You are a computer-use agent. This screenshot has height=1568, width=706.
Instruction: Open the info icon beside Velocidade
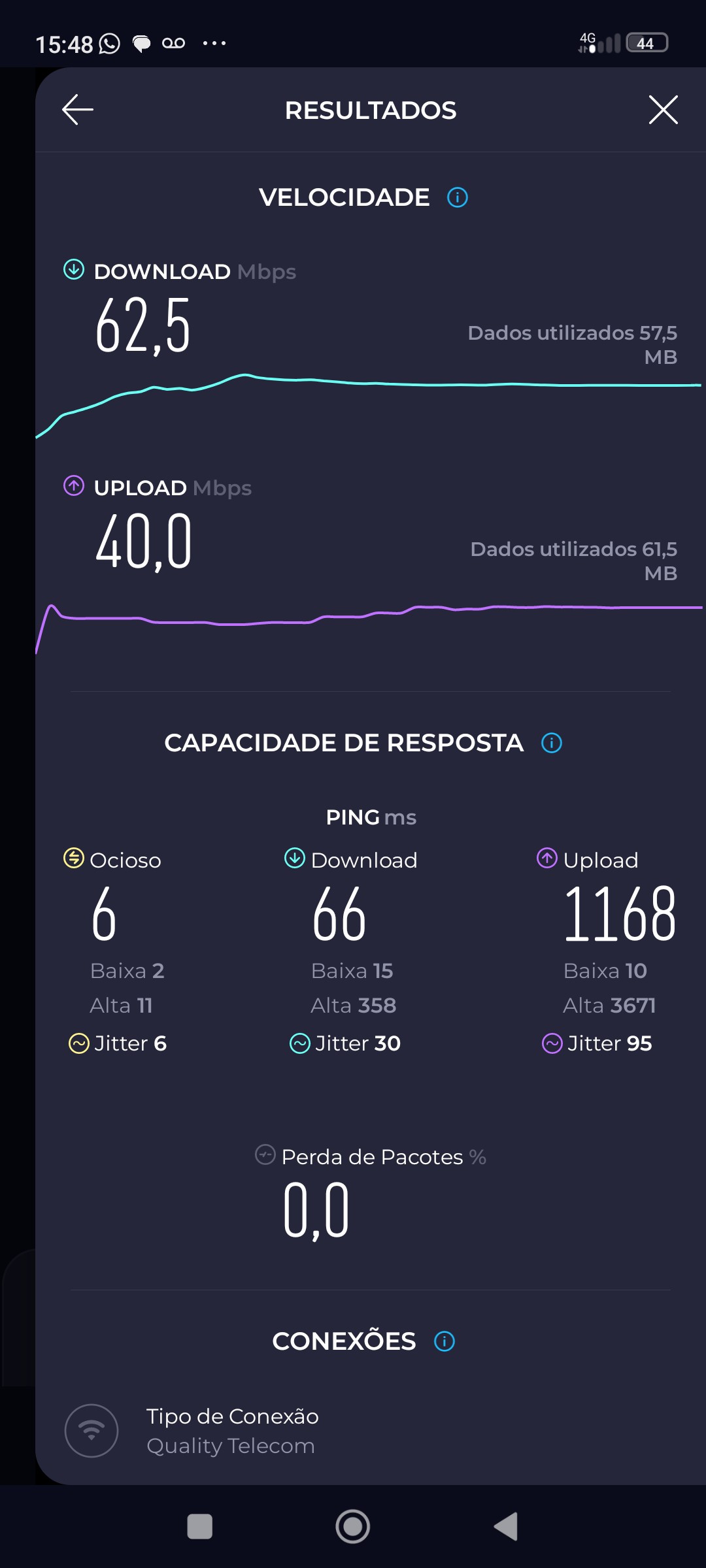(x=458, y=197)
